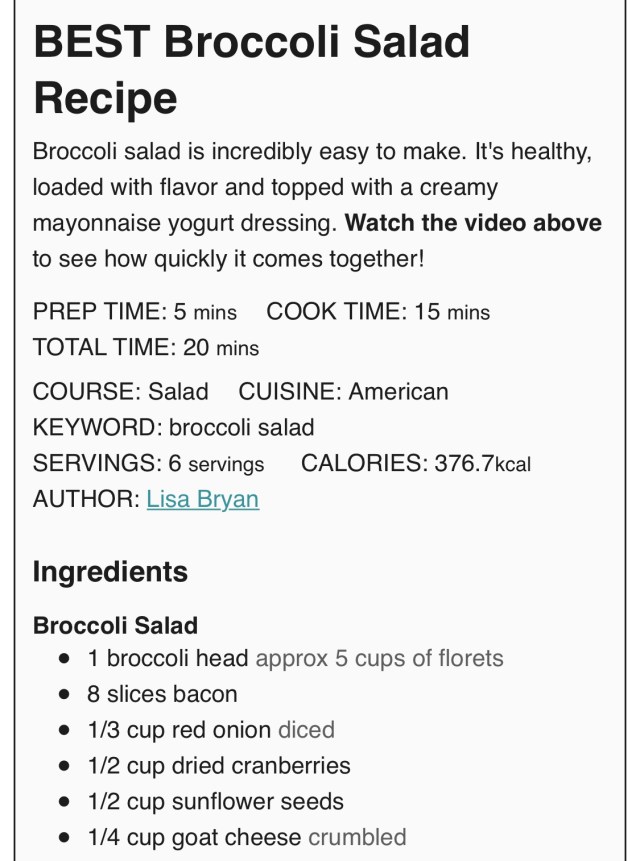Open the Lisa Bryan author link

(x=202, y=499)
